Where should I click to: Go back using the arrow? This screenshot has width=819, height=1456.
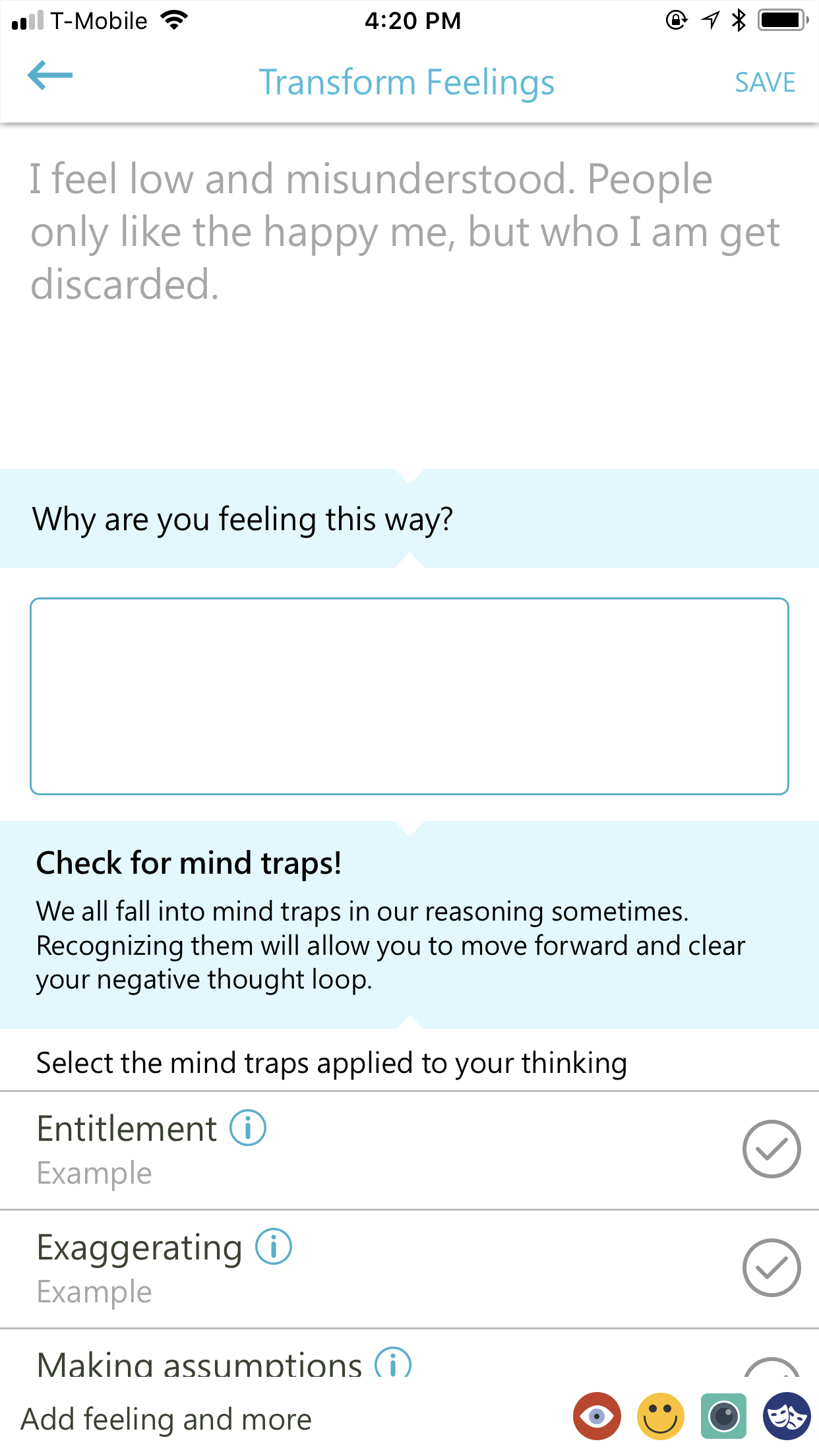[x=50, y=75]
